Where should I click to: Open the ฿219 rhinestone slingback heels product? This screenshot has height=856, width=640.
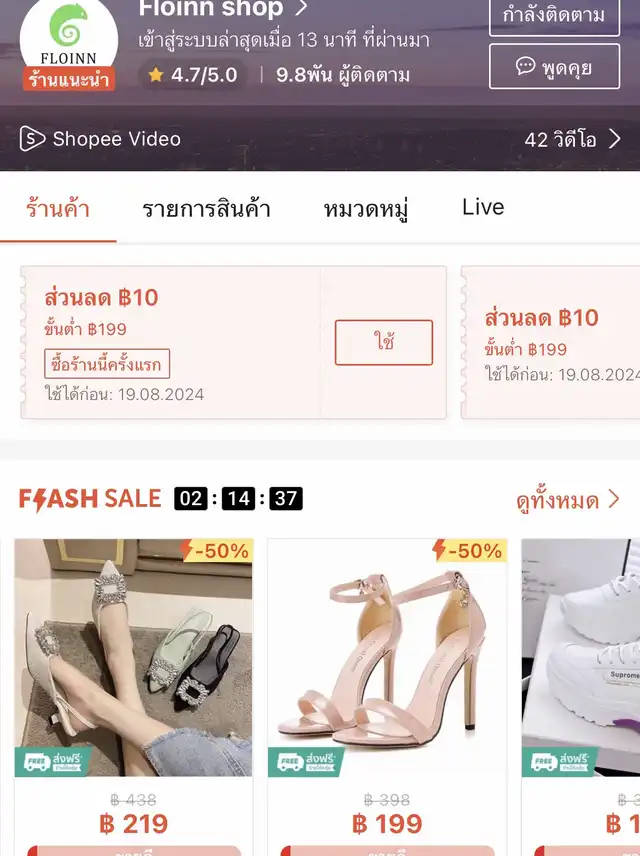133,660
